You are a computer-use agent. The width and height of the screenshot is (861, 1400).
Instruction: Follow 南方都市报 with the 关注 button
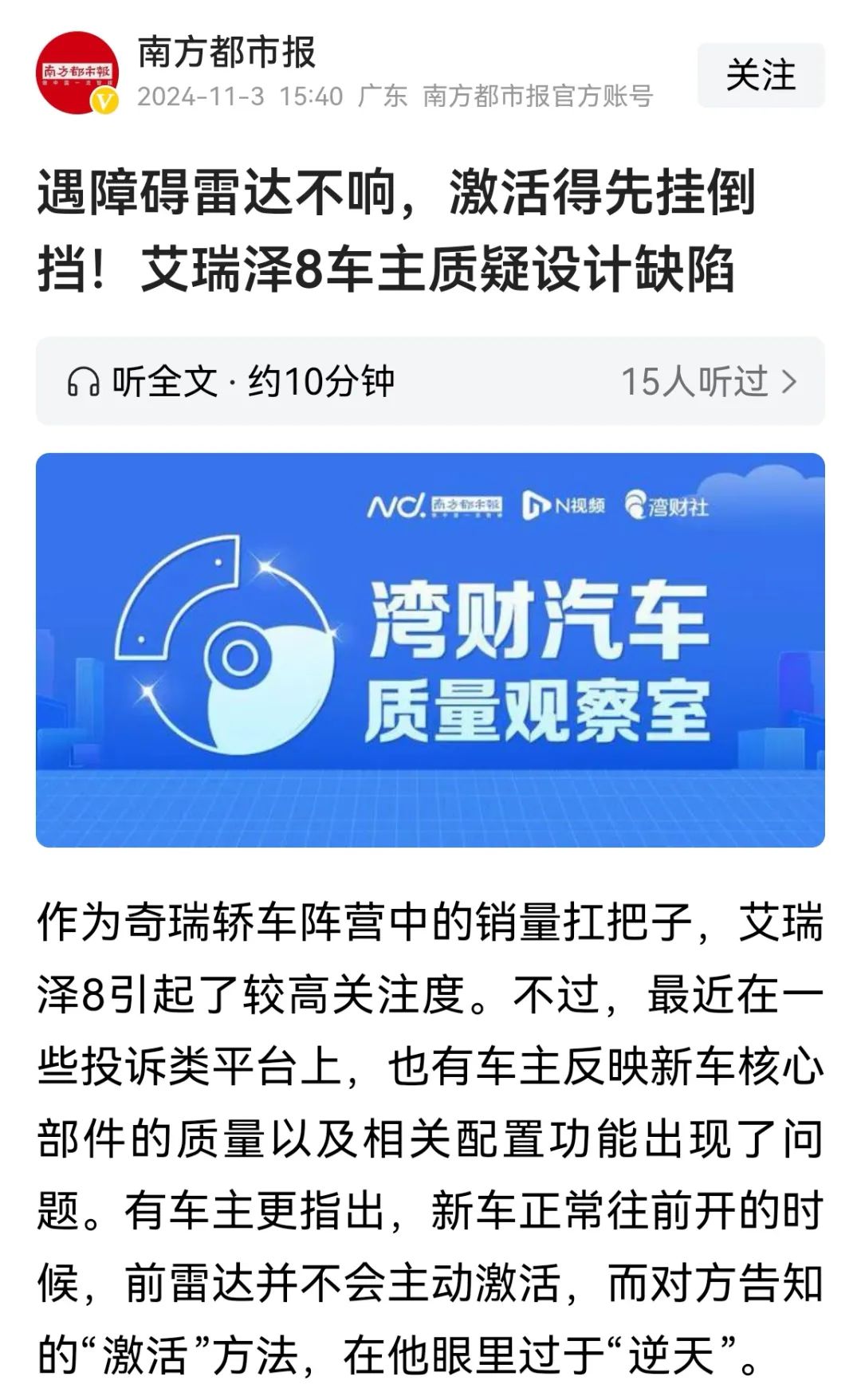(760, 75)
